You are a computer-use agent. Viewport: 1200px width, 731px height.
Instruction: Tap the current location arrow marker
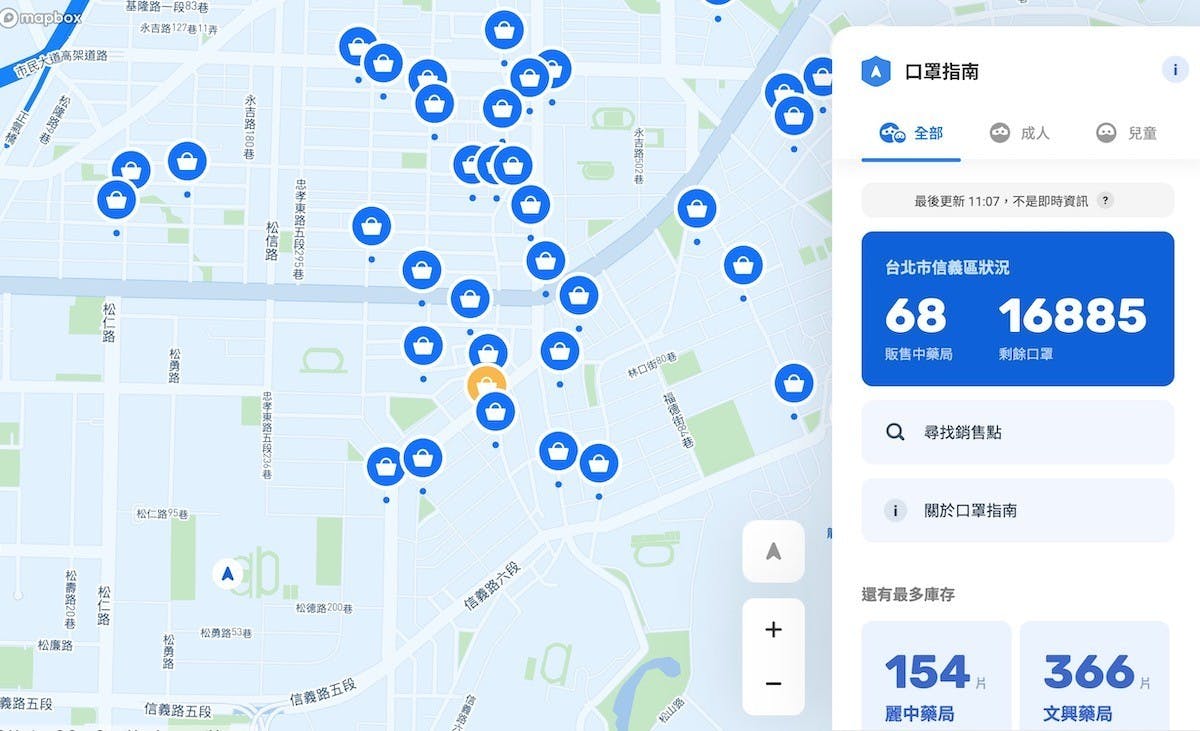coord(228,574)
